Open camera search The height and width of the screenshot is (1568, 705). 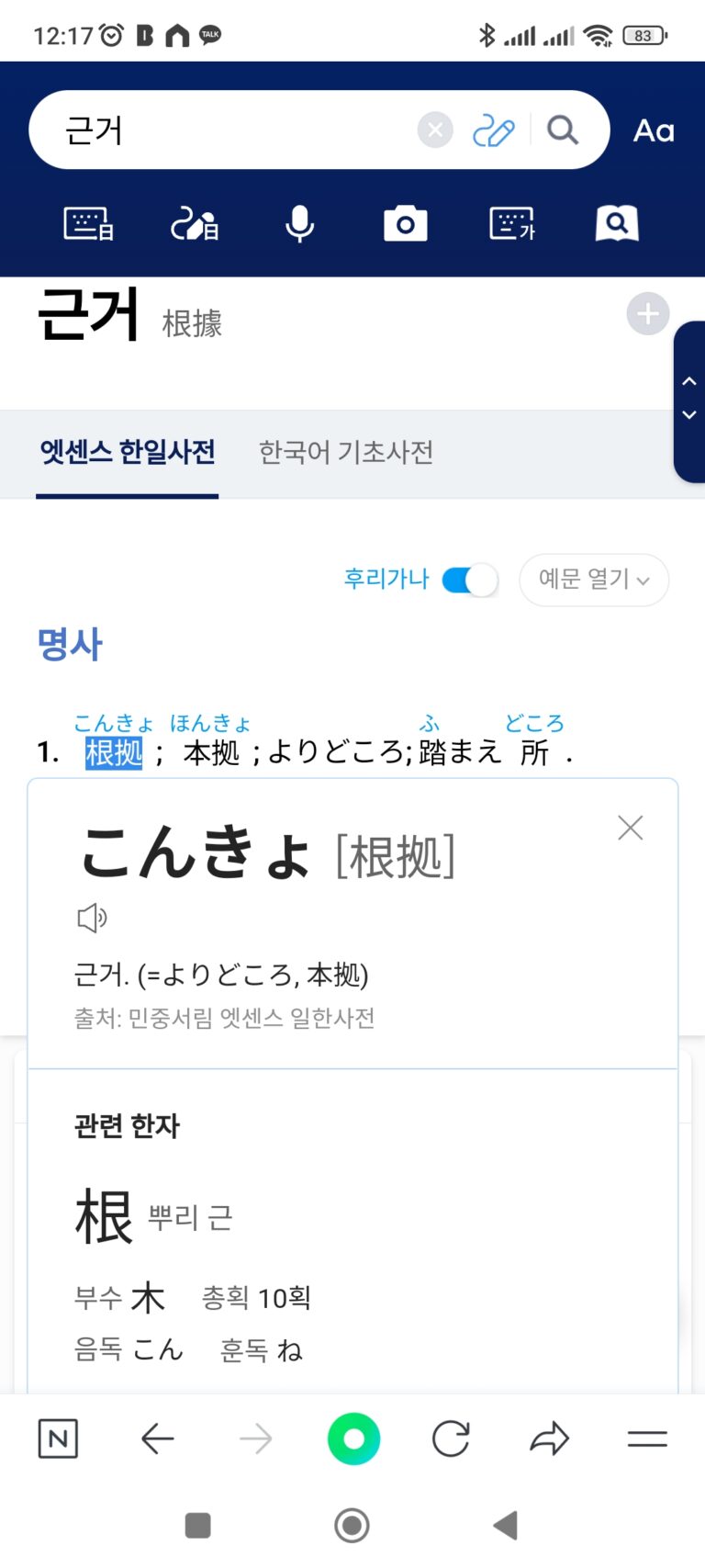[405, 223]
